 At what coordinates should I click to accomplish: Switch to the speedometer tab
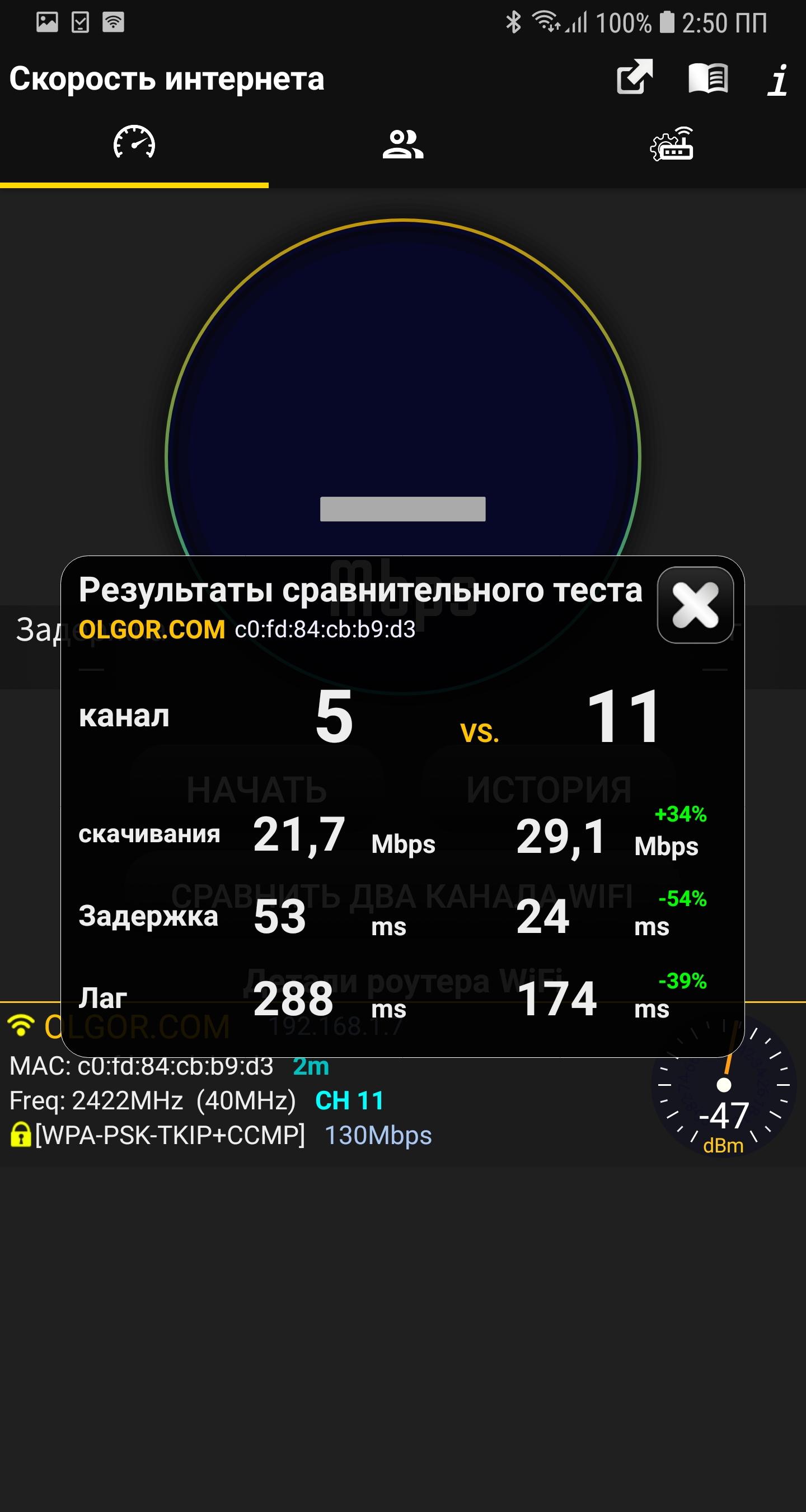pos(134,143)
